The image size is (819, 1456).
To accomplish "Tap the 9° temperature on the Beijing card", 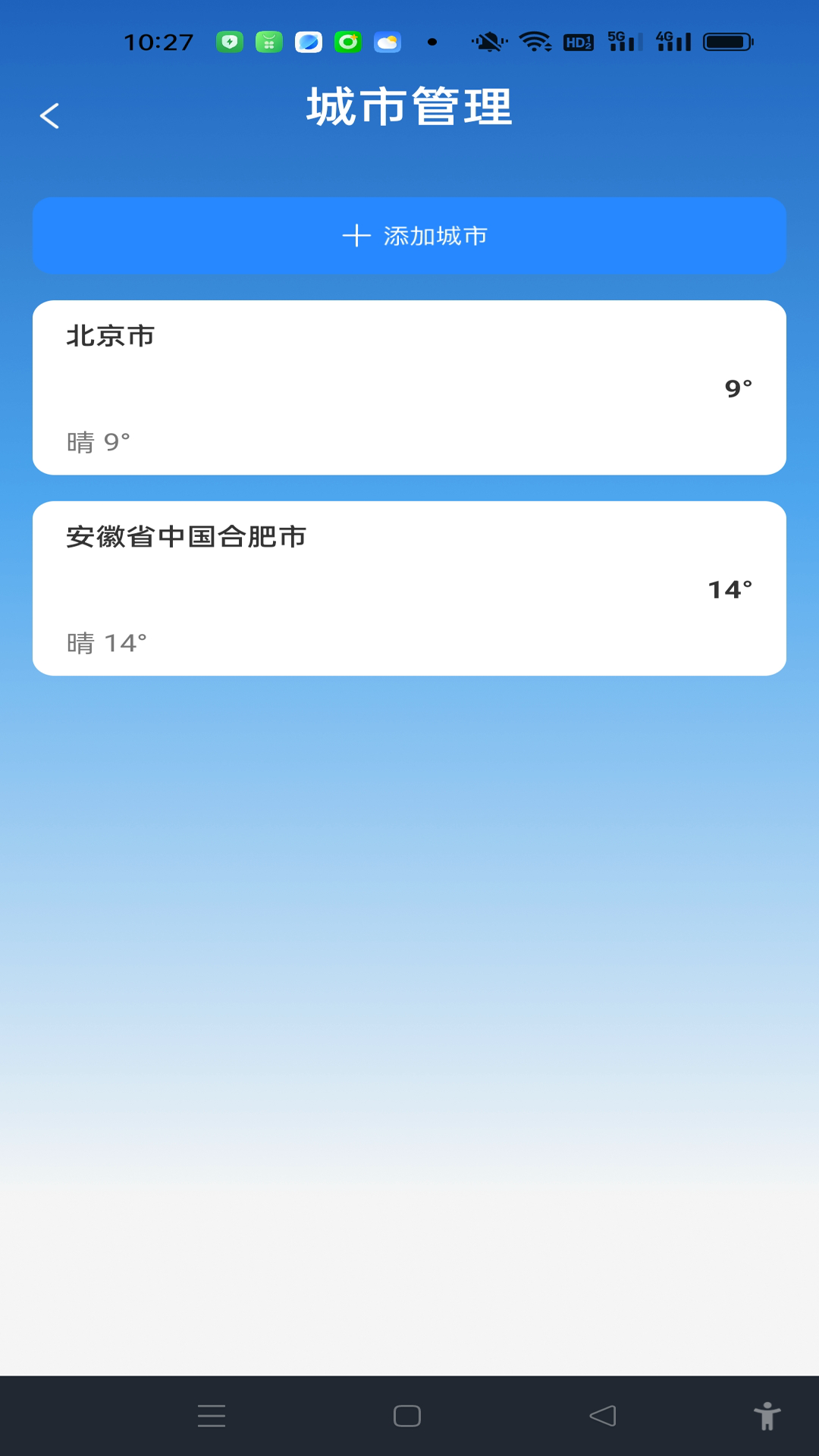I will [739, 388].
